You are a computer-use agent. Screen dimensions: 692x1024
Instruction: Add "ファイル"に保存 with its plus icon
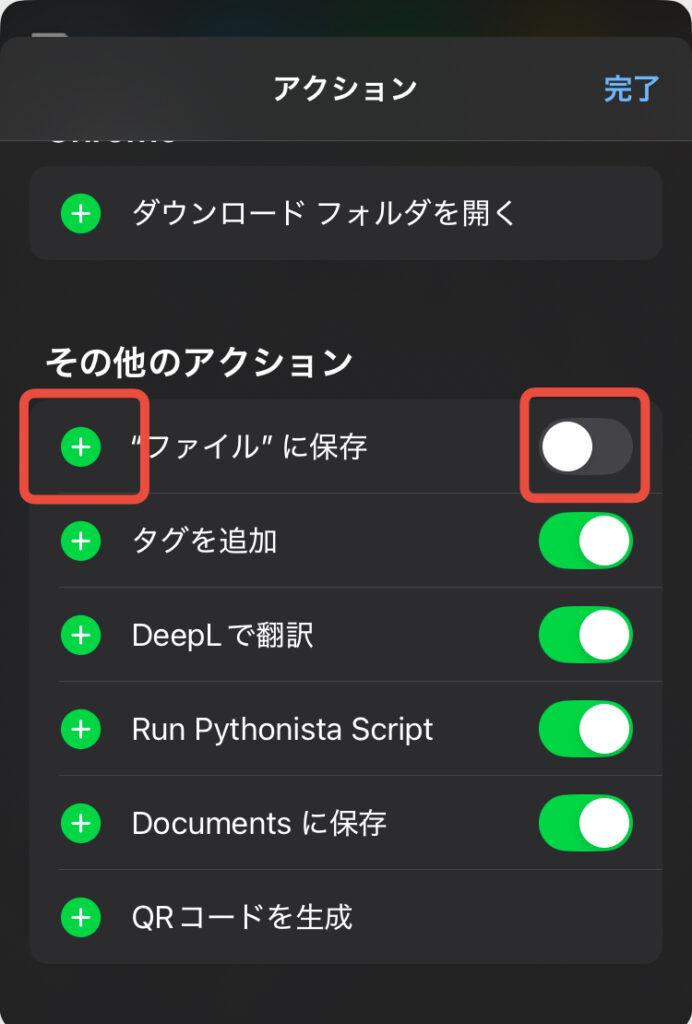(x=81, y=446)
